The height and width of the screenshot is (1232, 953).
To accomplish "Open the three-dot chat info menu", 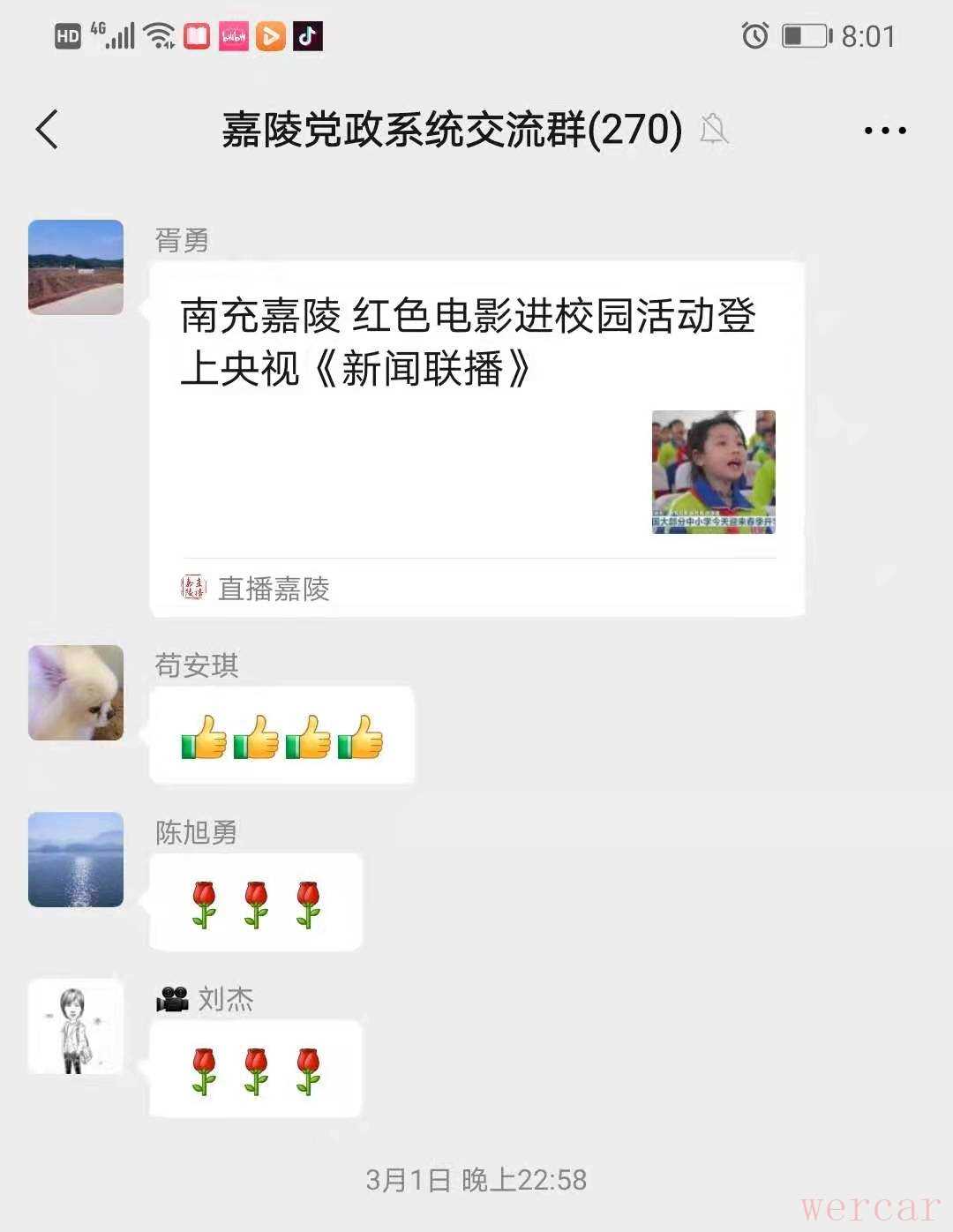I will click(x=884, y=131).
